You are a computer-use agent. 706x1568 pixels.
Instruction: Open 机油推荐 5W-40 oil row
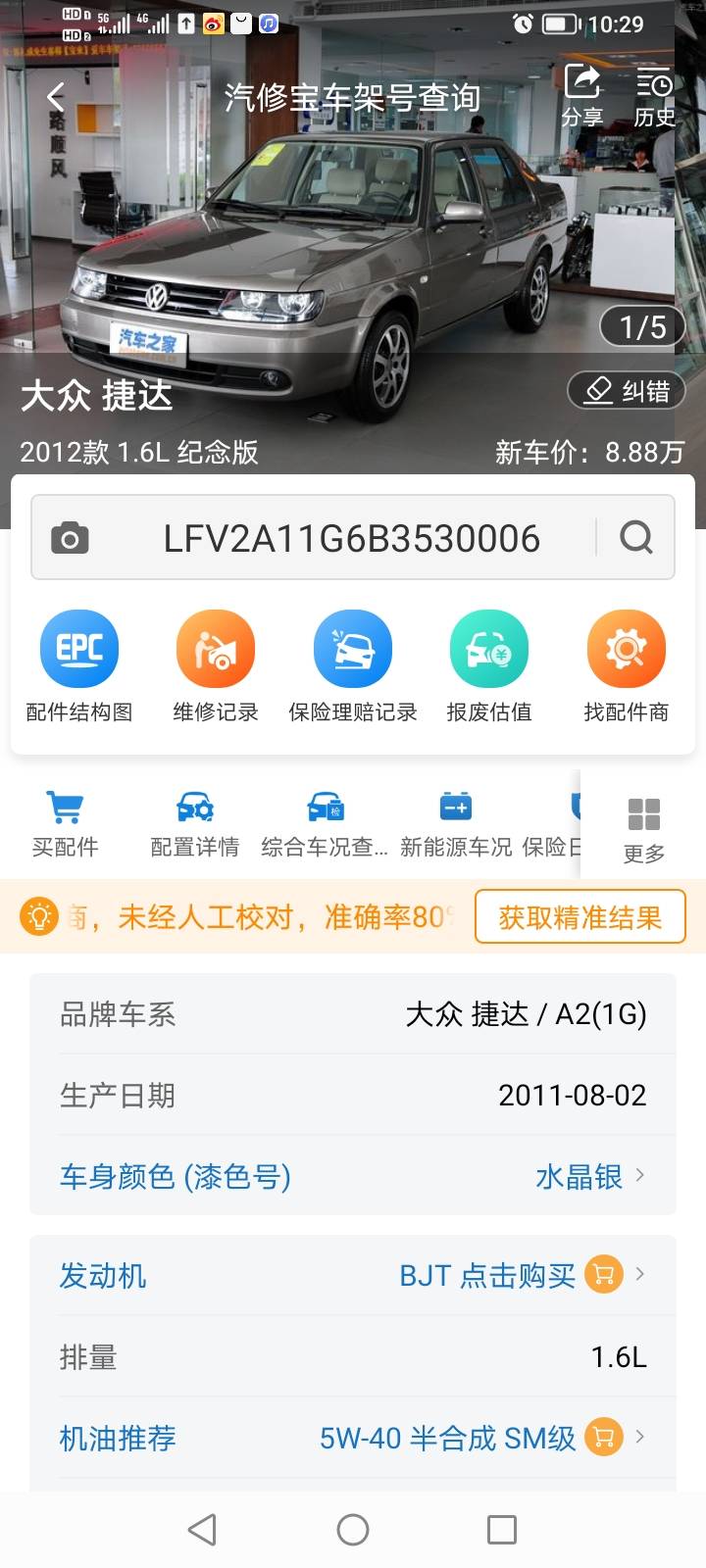[353, 1438]
